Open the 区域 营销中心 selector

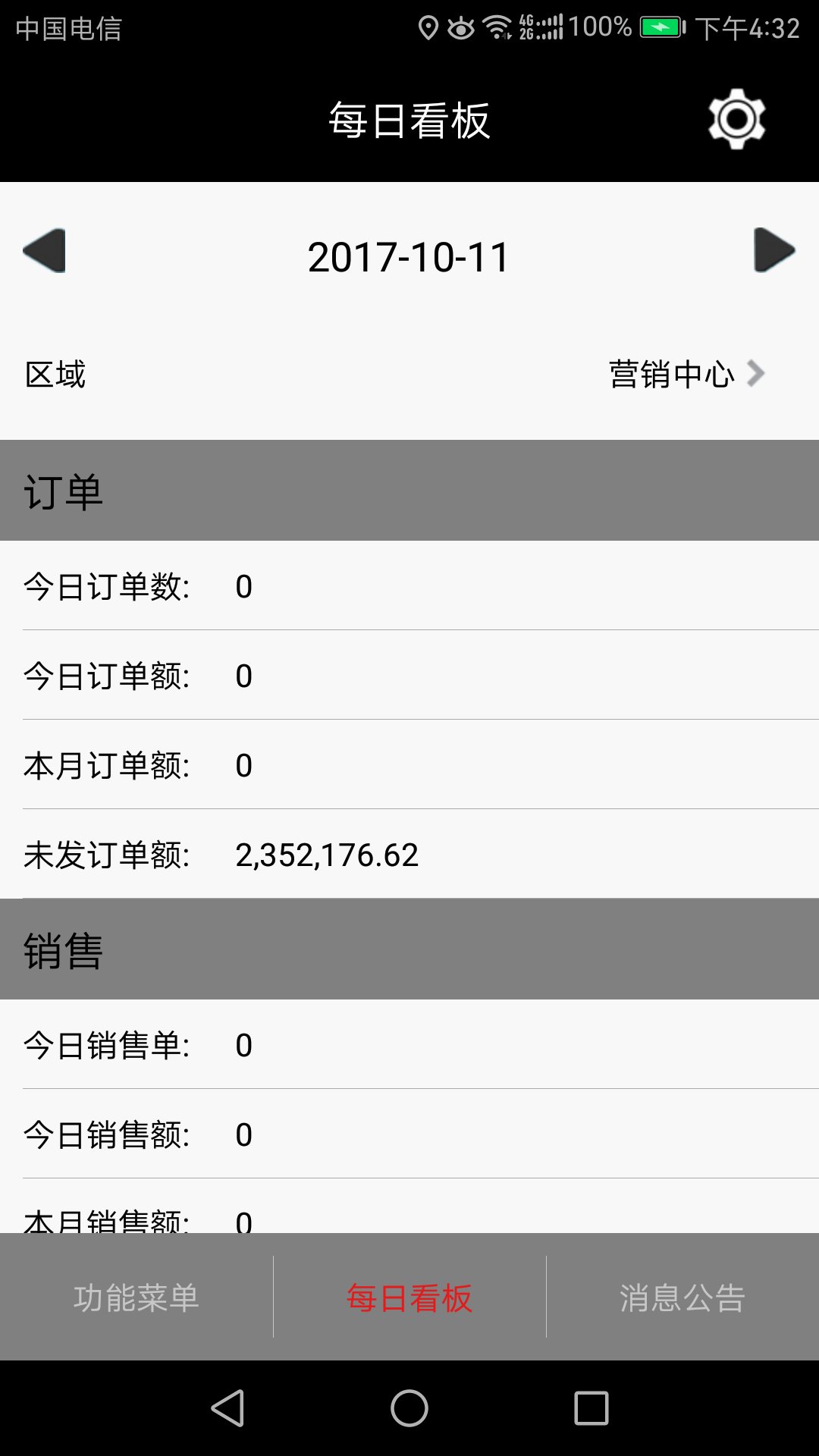click(686, 374)
